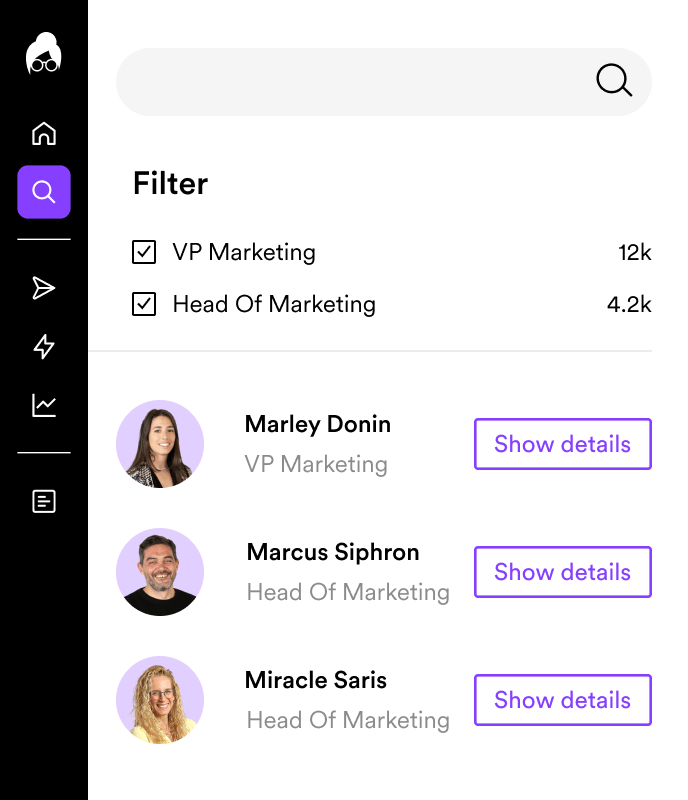Open the paper plane campaigns icon

click(x=44, y=289)
